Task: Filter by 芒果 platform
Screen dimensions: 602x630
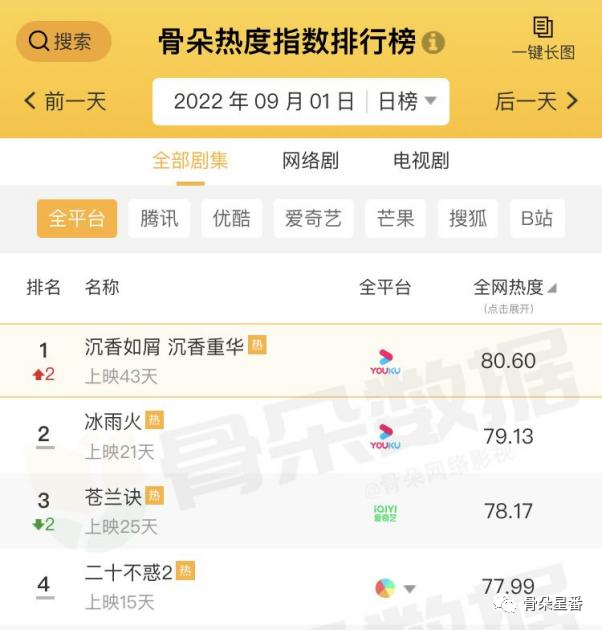Action: [395, 218]
